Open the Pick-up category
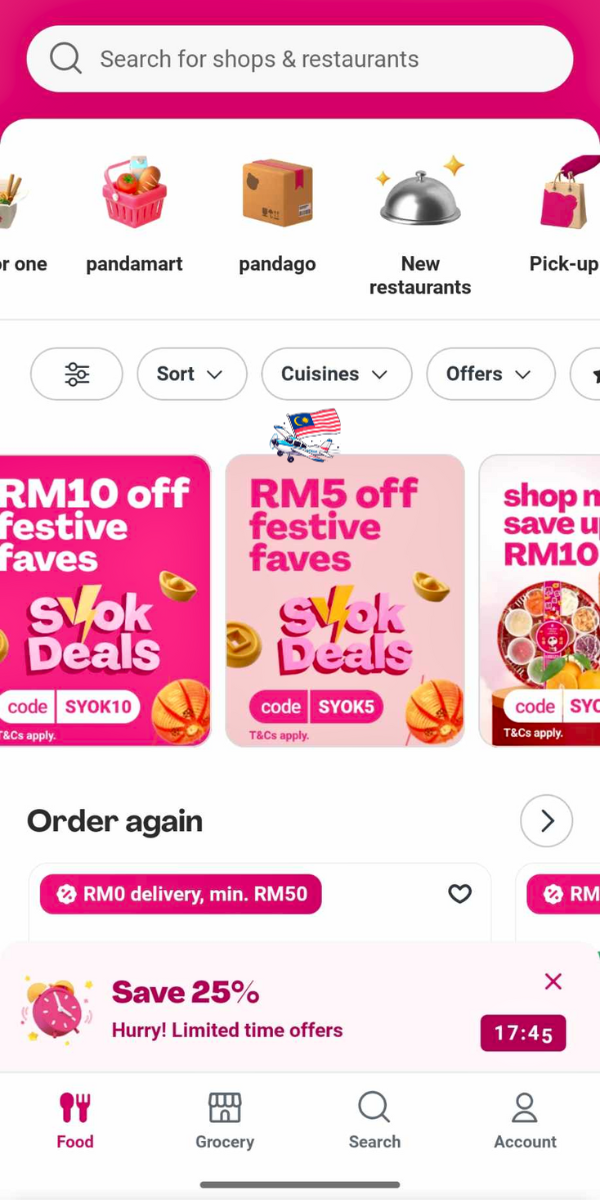 (566, 215)
